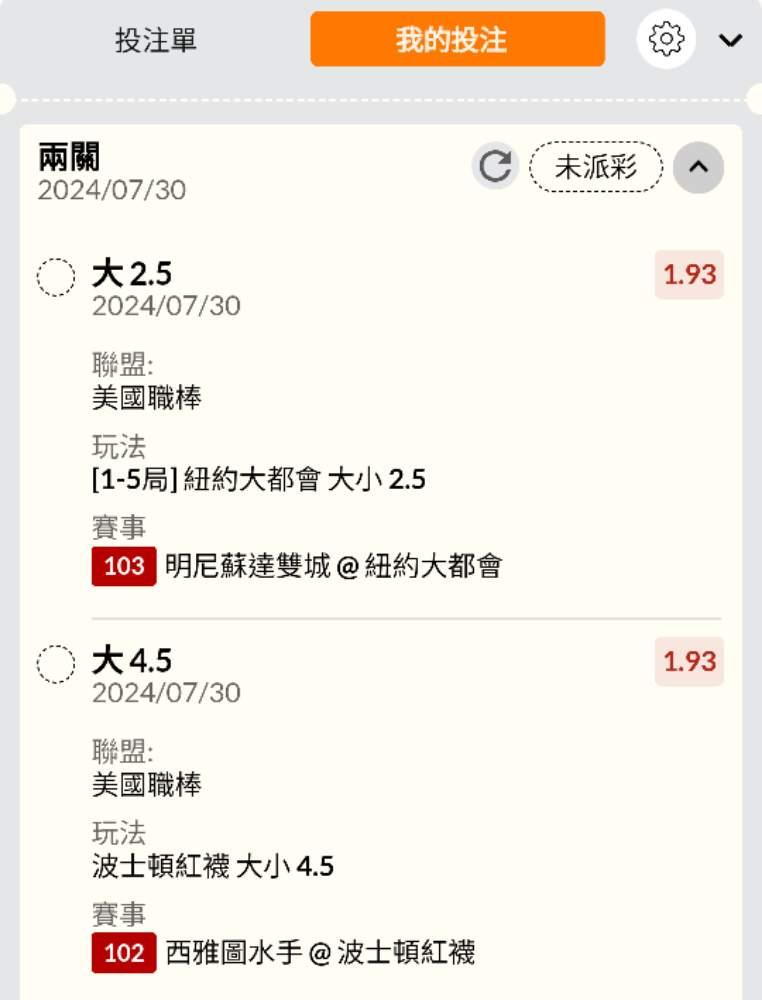Open the settings gear icon
Image resolution: width=762 pixels, height=1000 pixels.
(x=666, y=40)
